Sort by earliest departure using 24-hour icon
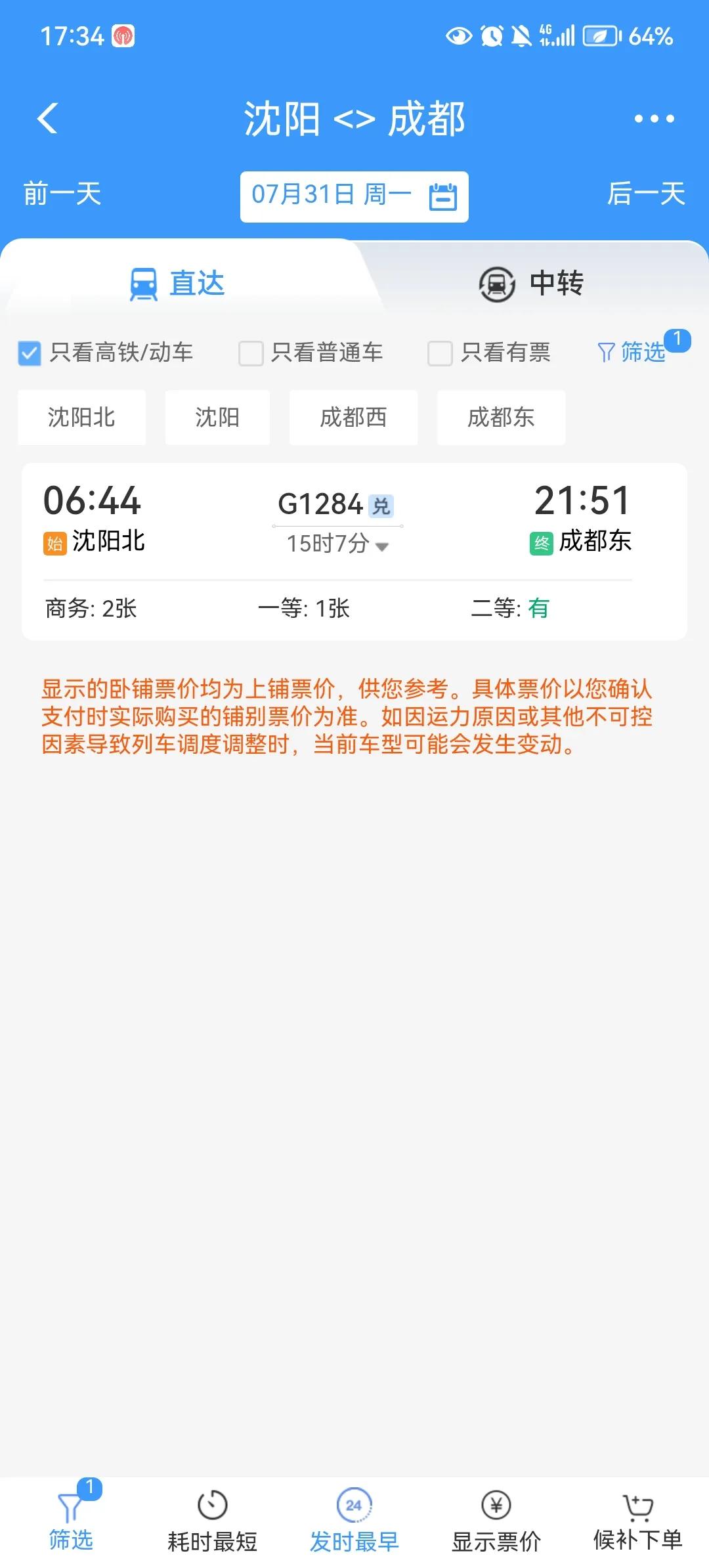 [x=353, y=1517]
